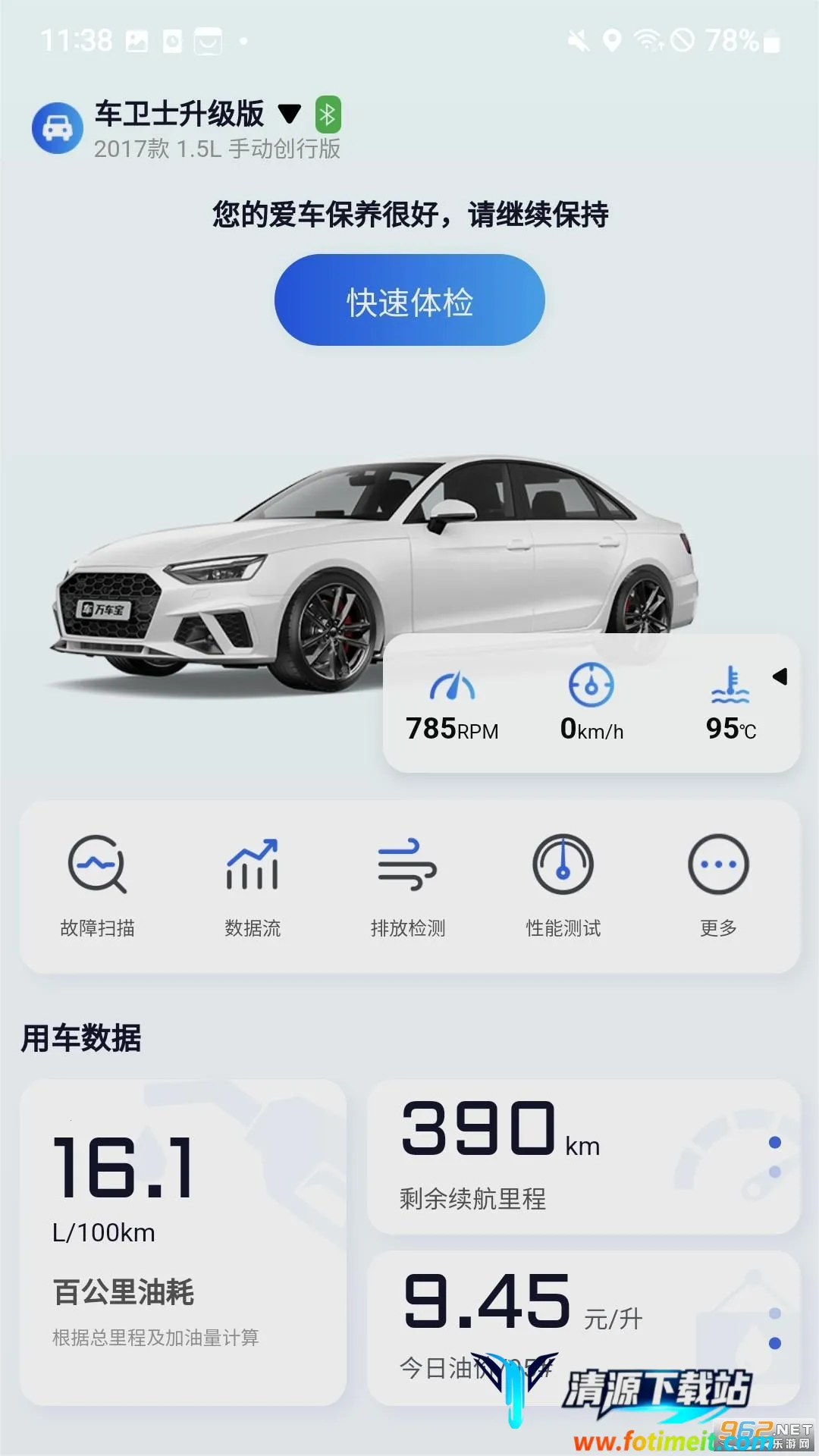Open the 今日油价 fuel price card
Image resolution: width=819 pixels, height=1456 pixels.
(x=561, y=1319)
